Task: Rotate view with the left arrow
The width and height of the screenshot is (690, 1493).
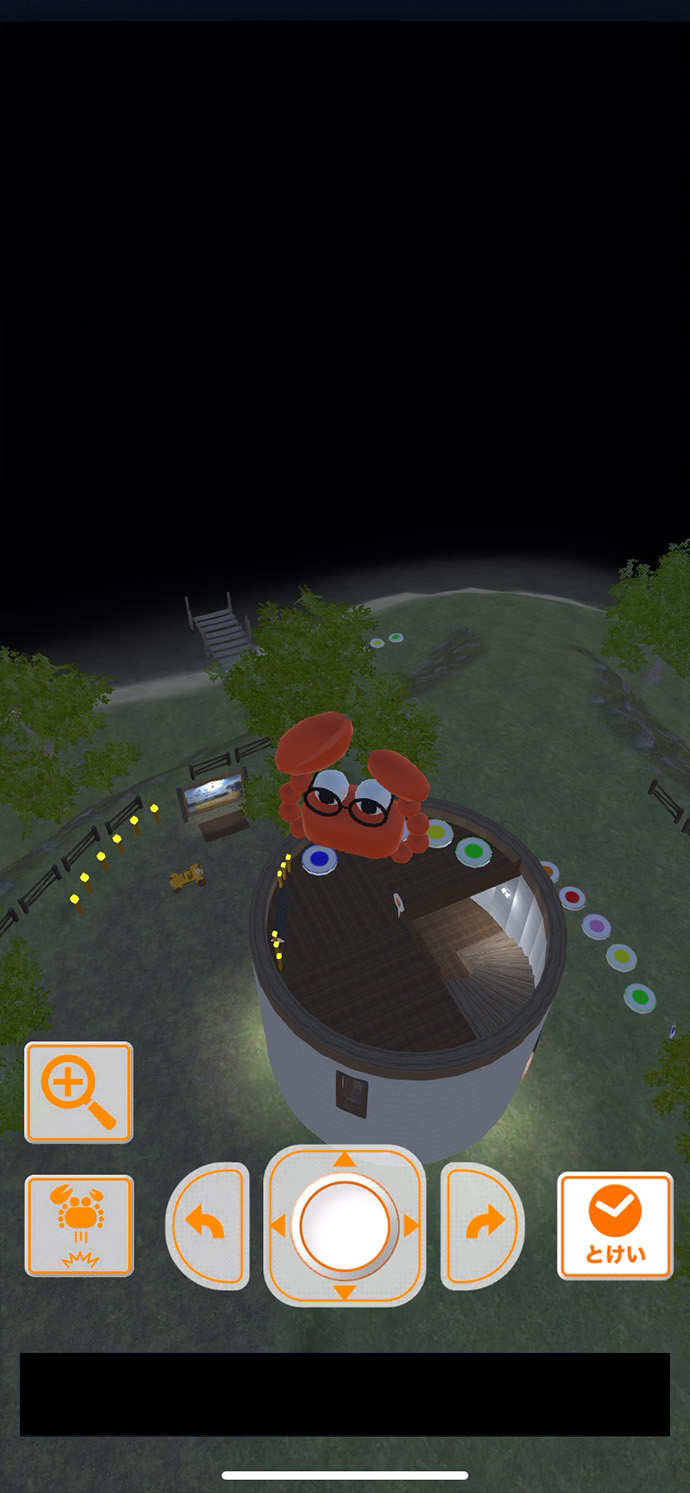Action: point(207,1225)
